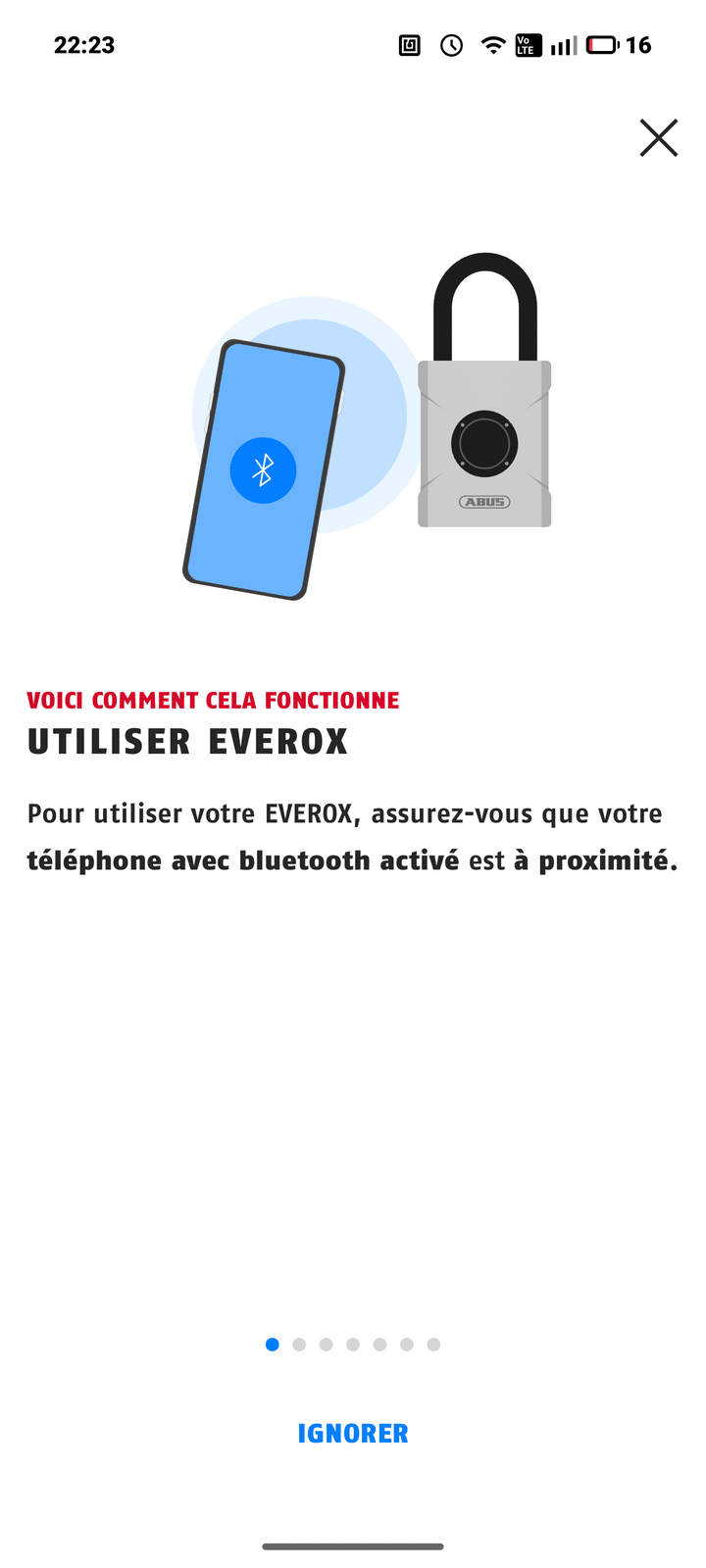Close the EVEROX tutorial with the X
The image size is (706, 1568).
pyautogui.click(x=658, y=138)
